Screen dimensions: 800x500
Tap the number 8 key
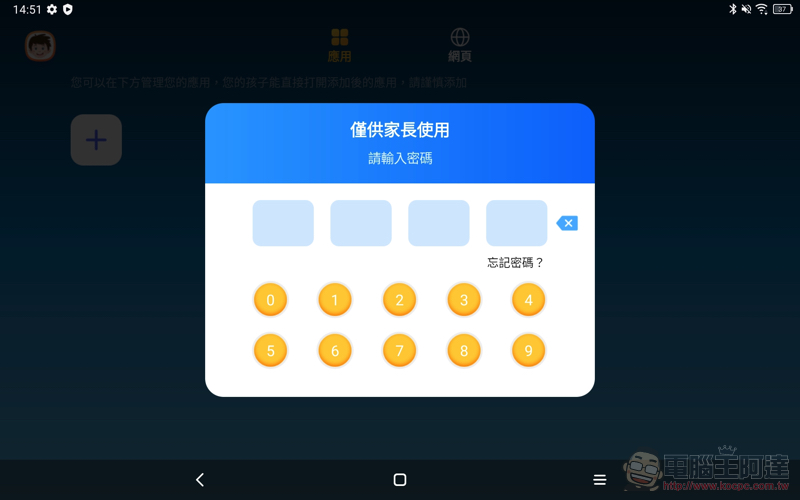[x=464, y=351]
